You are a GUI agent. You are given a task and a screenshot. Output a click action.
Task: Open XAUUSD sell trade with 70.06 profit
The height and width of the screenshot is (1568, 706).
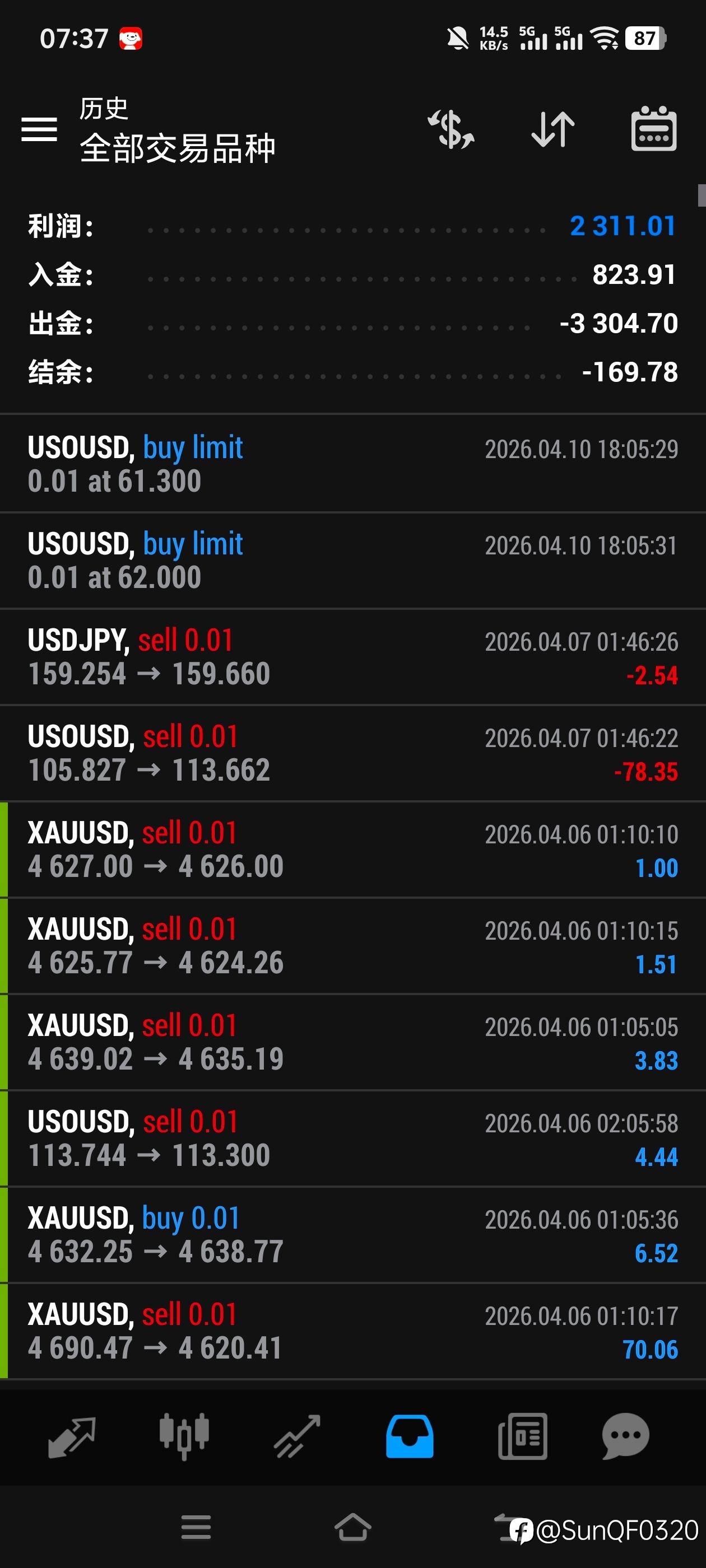click(352, 1330)
